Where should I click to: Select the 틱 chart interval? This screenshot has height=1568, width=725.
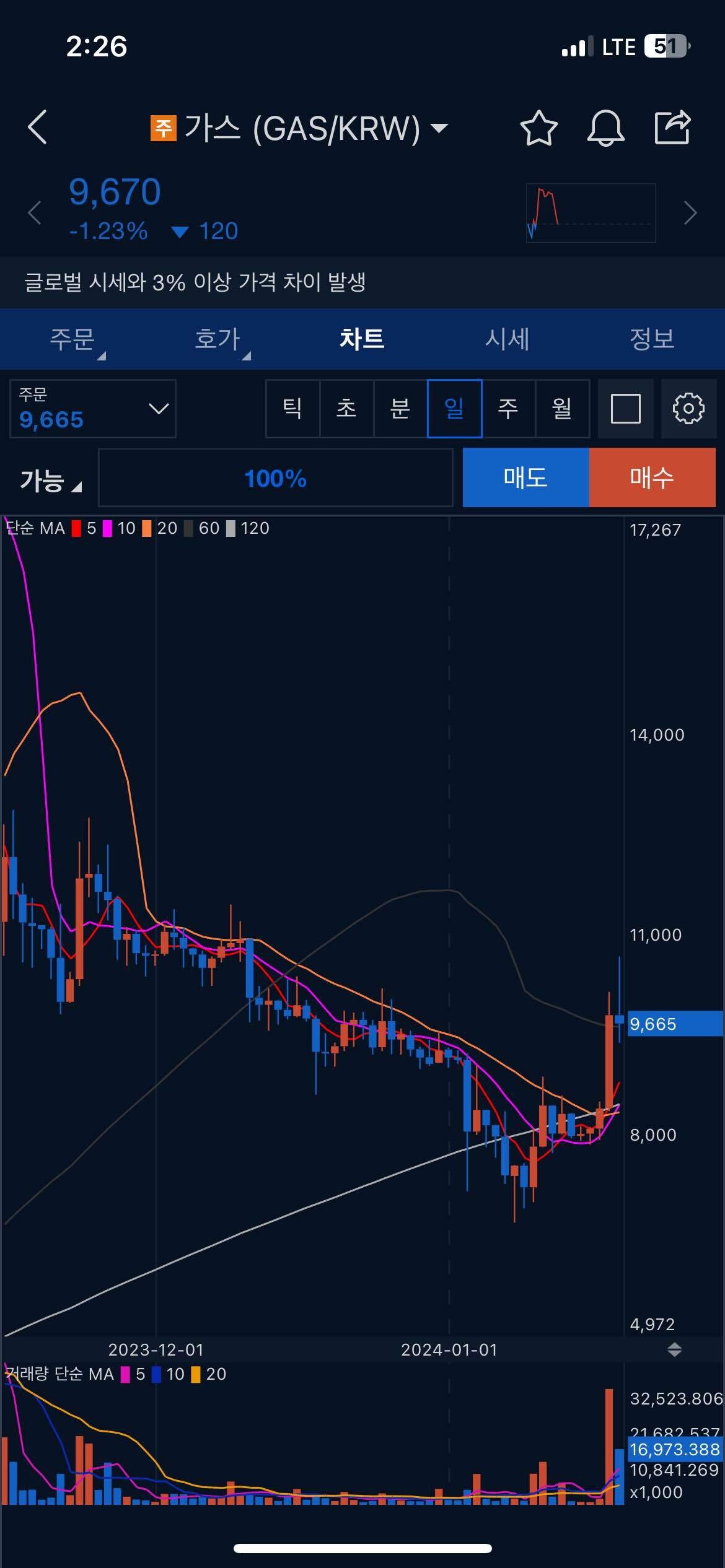point(292,409)
